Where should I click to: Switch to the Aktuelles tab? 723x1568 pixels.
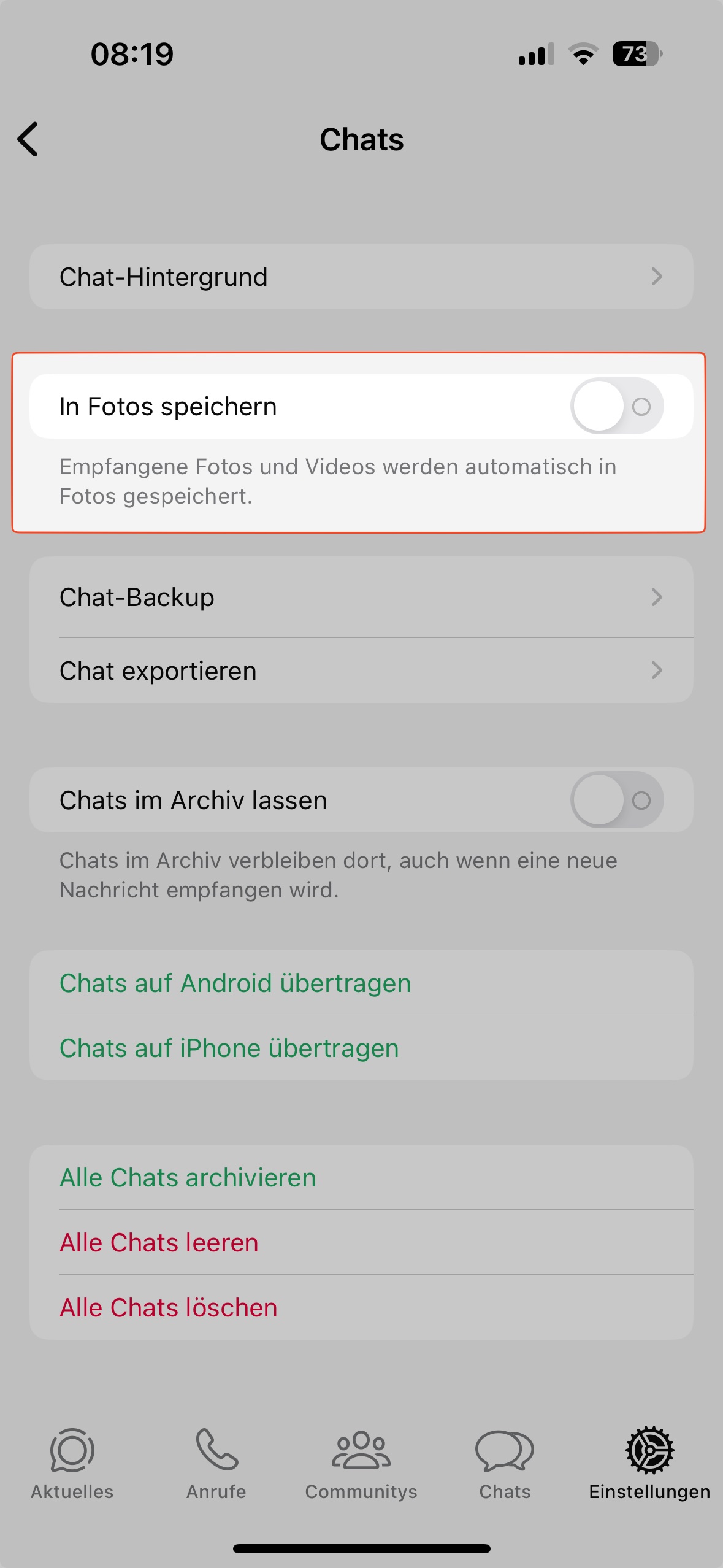coord(72,1463)
